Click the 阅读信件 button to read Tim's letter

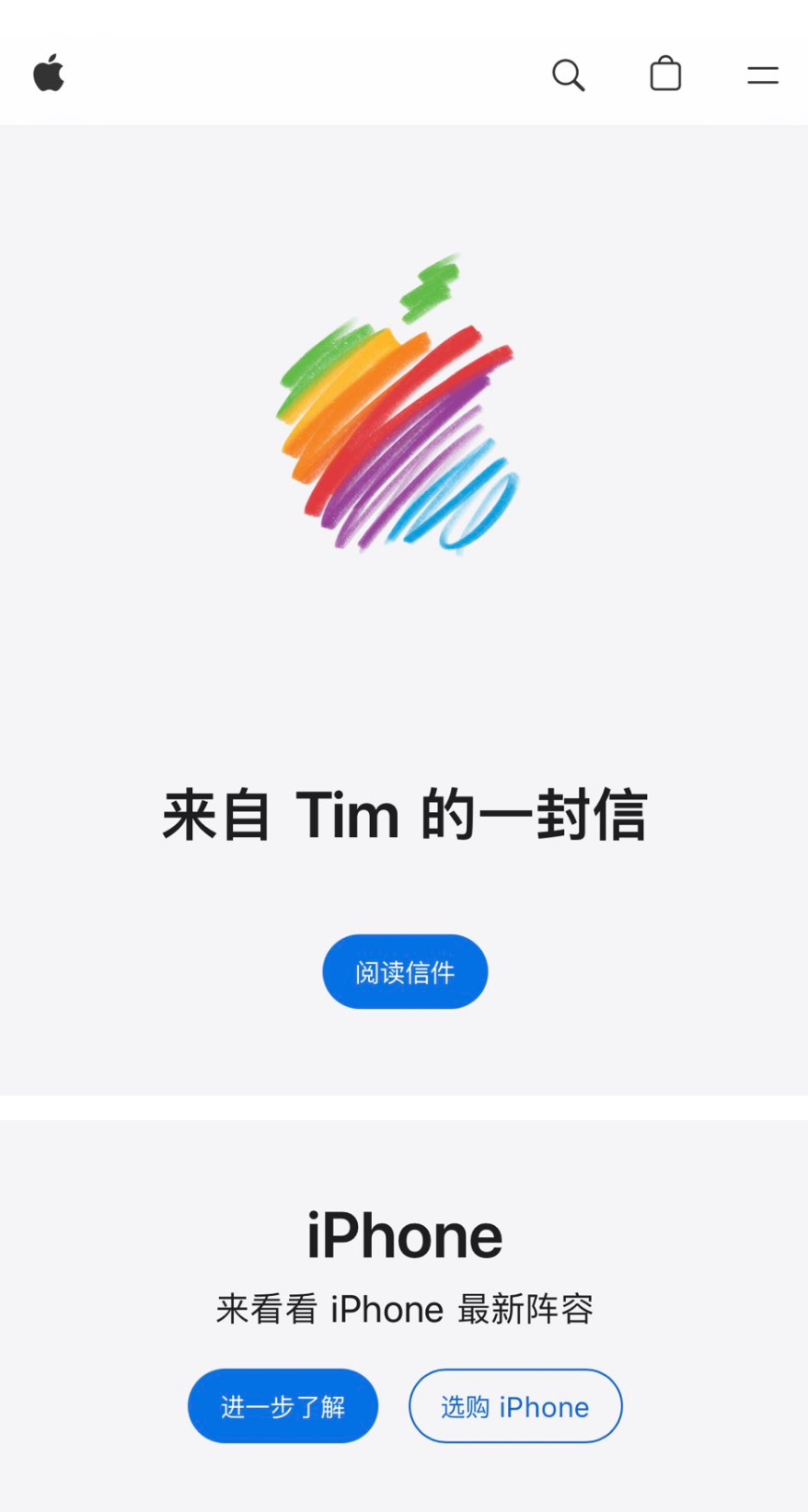click(x=404, y=971)
